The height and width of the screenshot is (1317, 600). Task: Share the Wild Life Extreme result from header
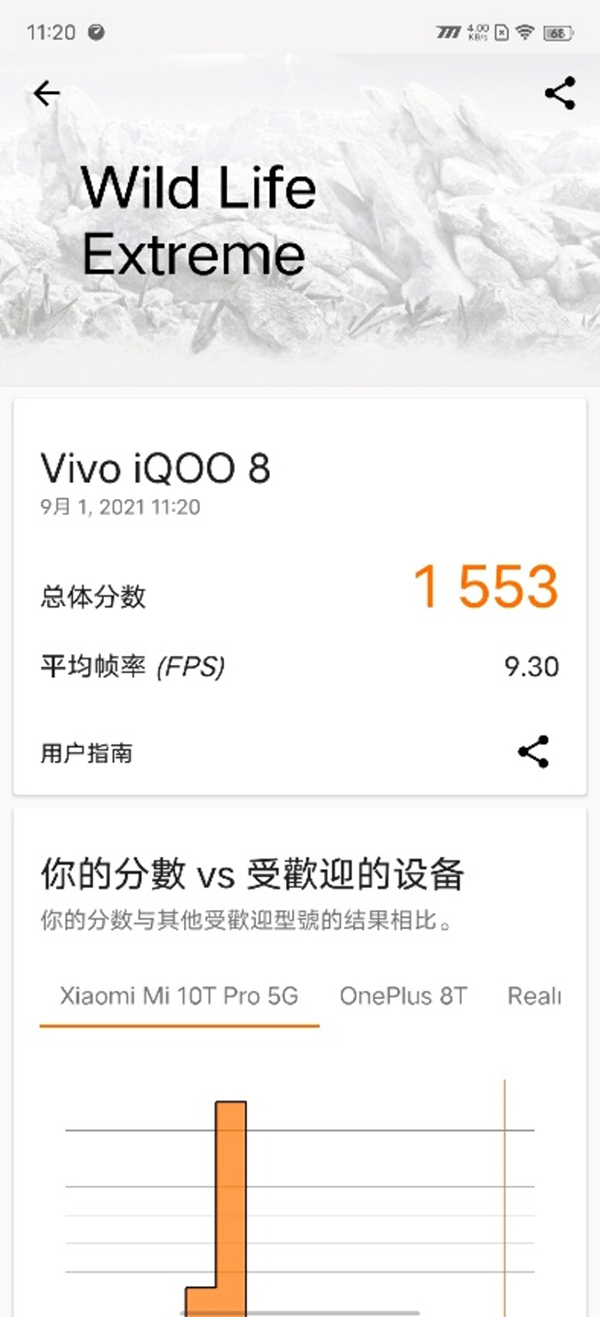point(560,93)
